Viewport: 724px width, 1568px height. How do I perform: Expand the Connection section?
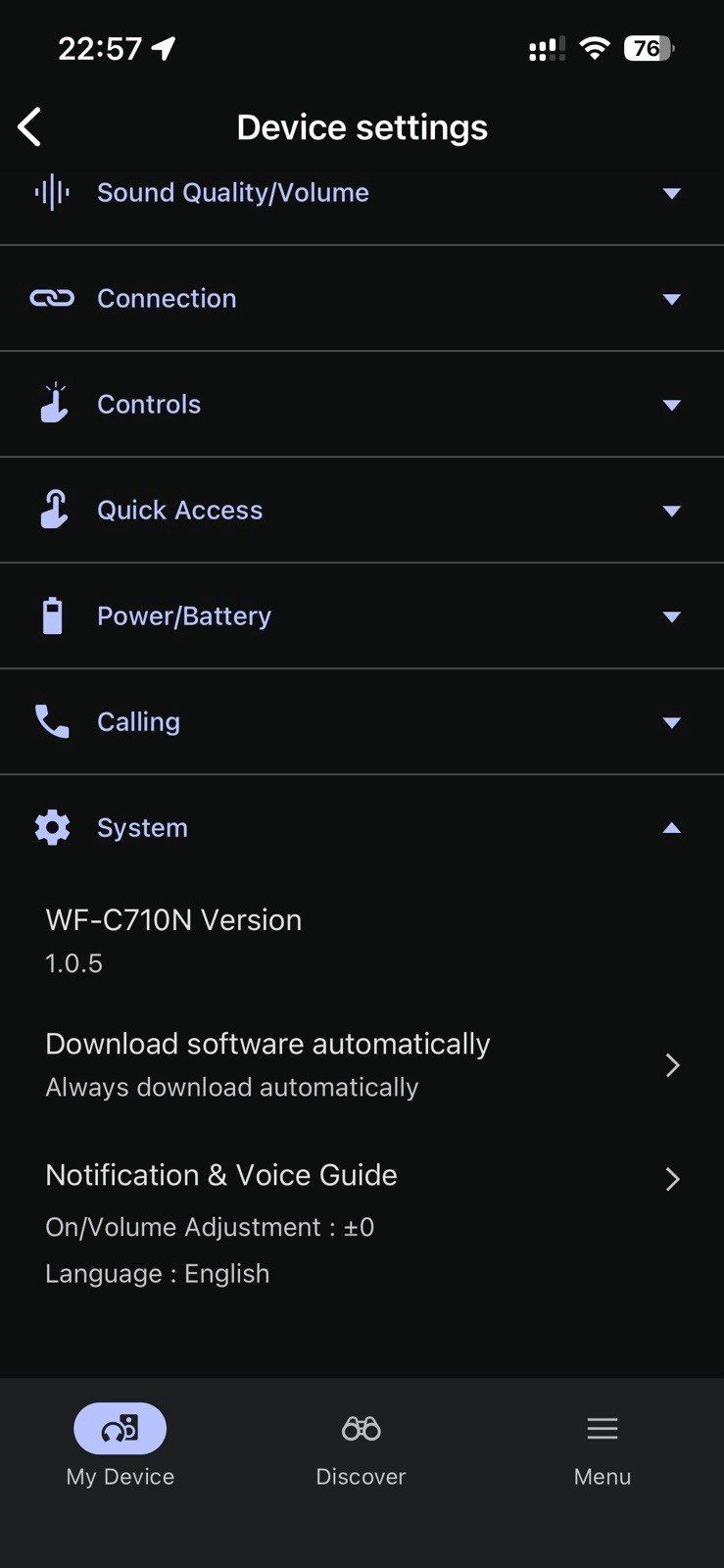(361, 299)
